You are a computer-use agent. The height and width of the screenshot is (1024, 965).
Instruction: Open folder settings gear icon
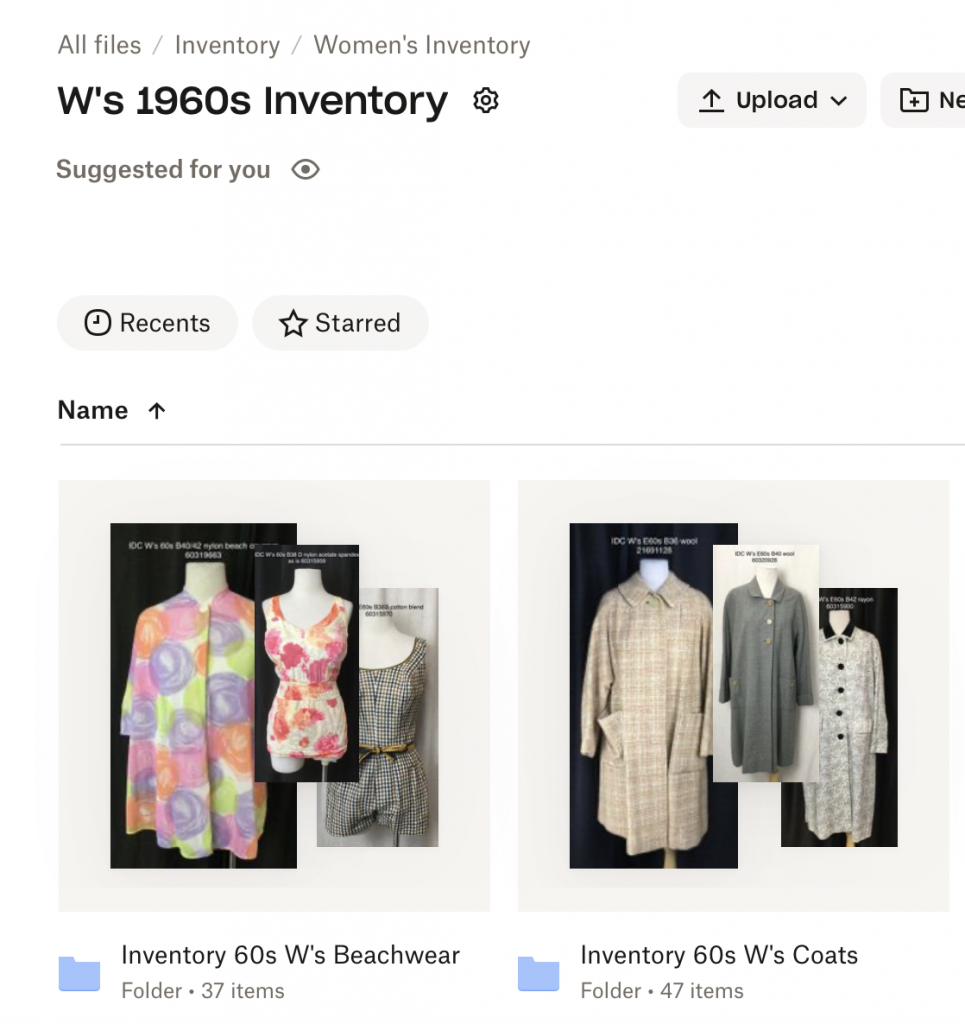pyautogui.click(x=486, y=100)
